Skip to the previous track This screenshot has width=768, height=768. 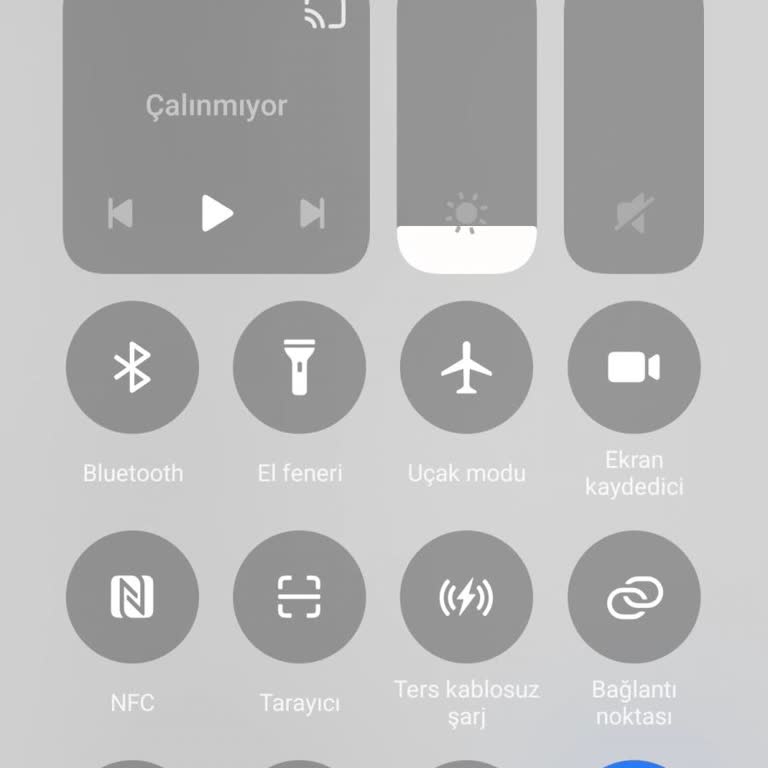121,213
